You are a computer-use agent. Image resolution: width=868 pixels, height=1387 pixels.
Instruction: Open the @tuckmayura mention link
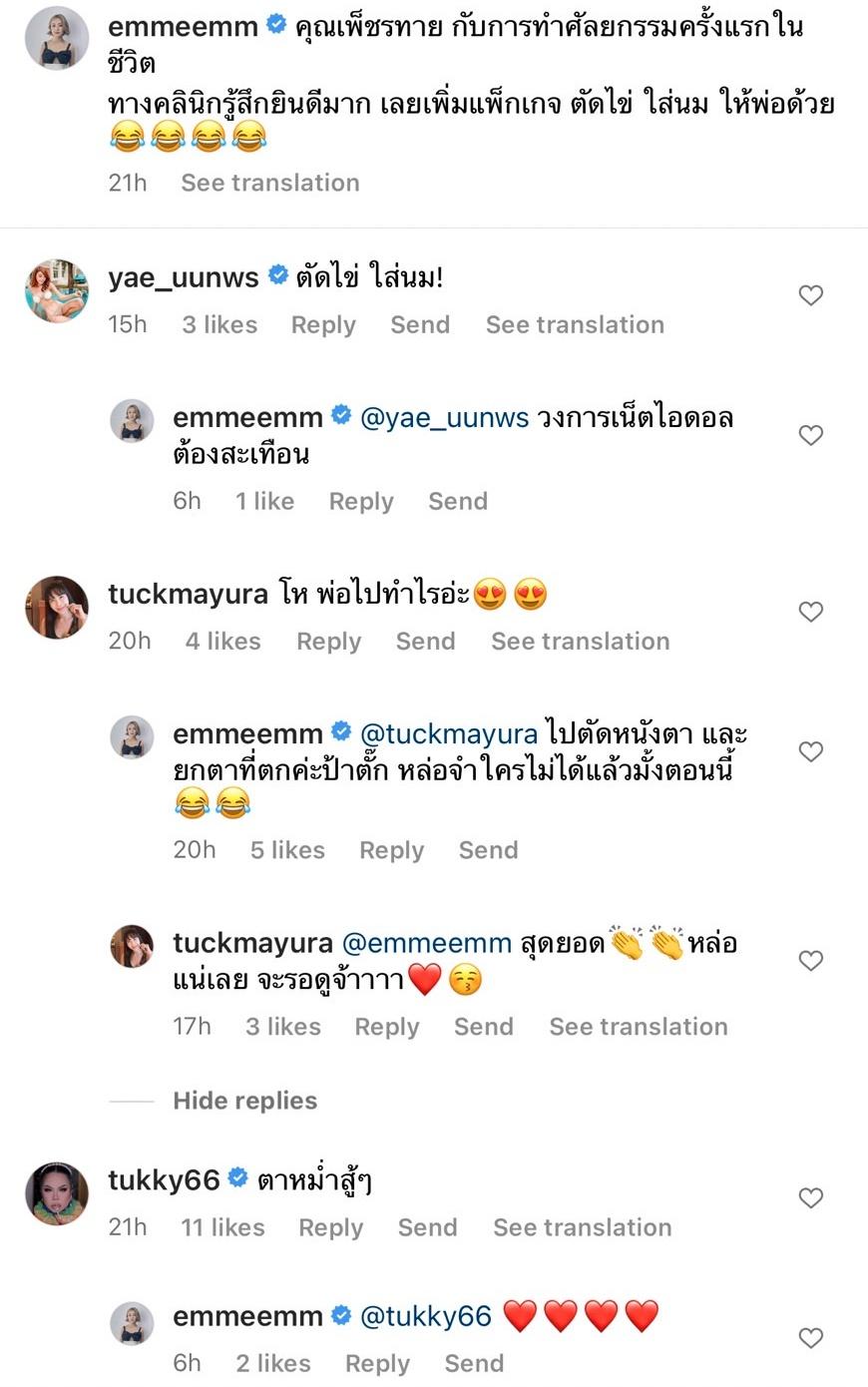(x=448, y=734)
